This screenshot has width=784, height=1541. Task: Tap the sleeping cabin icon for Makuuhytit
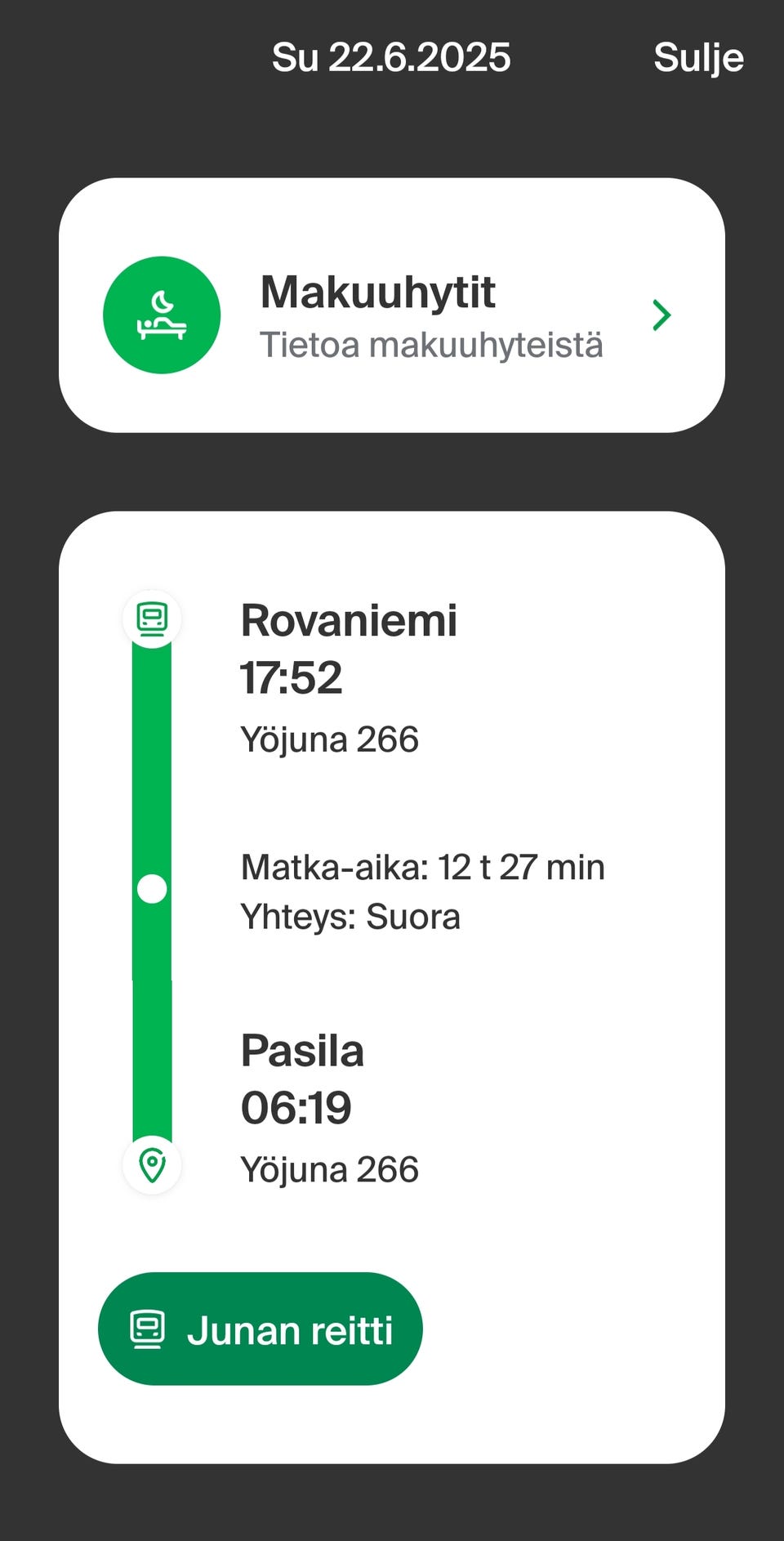tap(162, 315)
